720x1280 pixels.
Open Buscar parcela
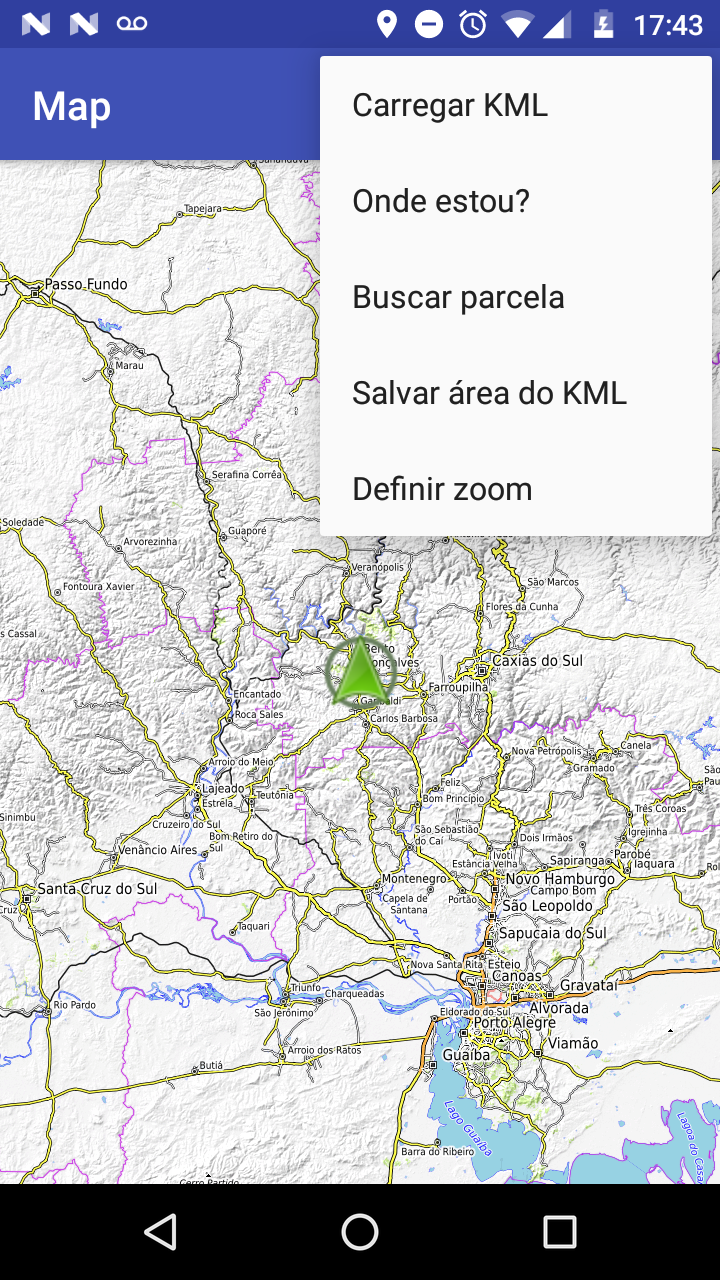pyautogui.click(x=458, y=297)
